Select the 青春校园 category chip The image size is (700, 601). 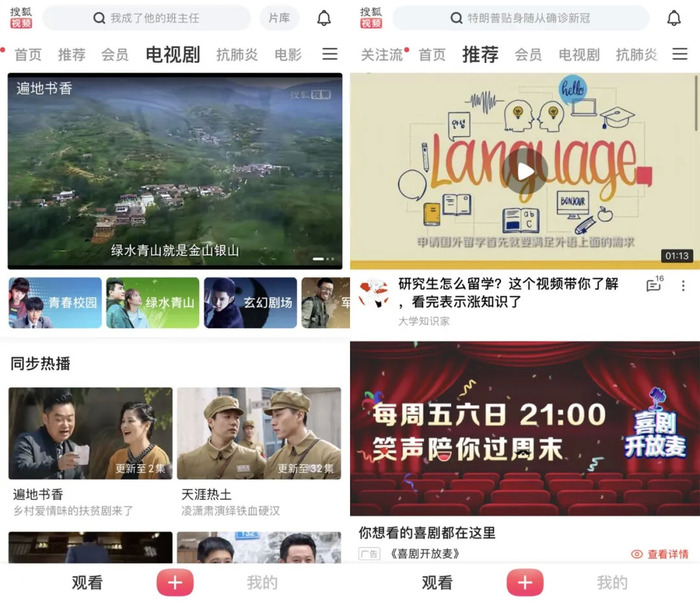click(55, 303)
